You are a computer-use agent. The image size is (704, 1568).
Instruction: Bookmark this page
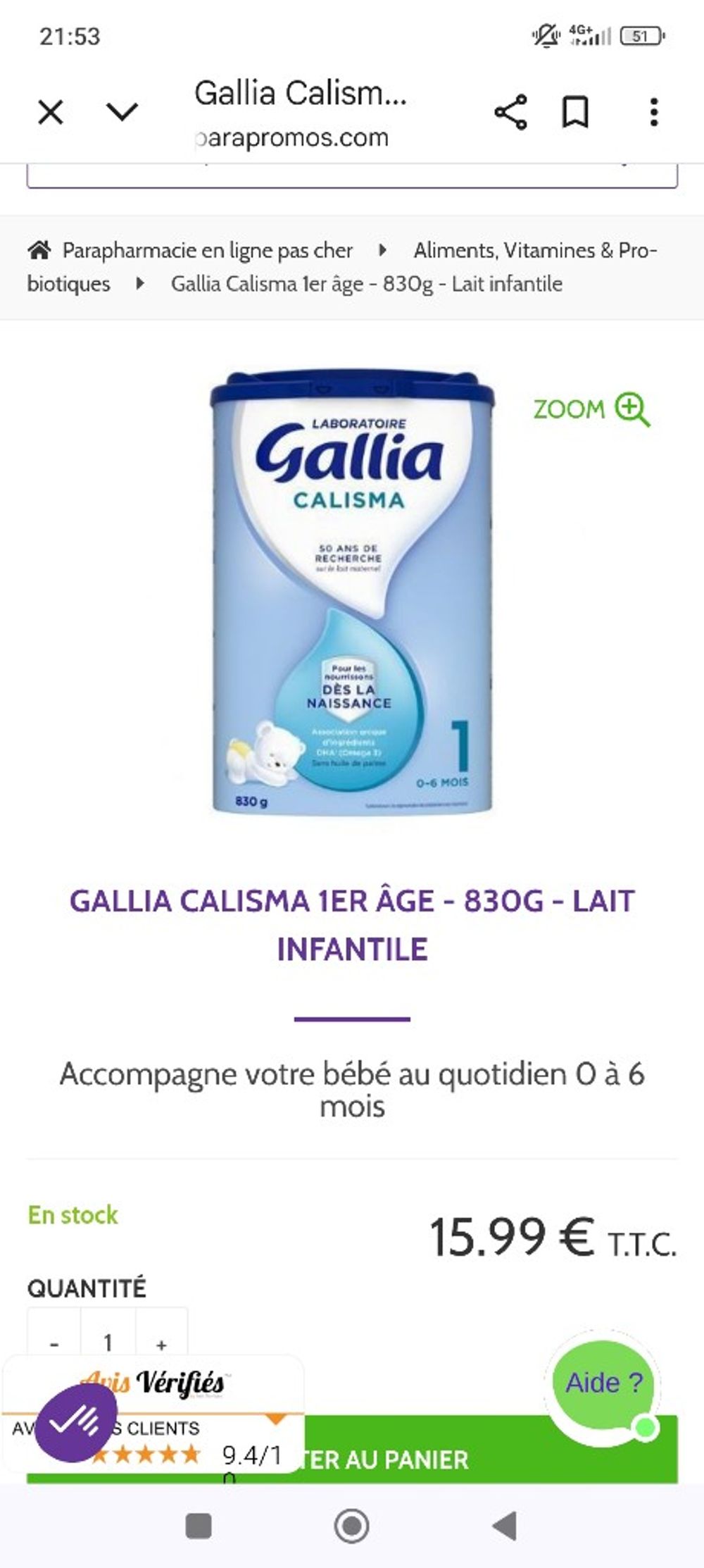(575, 112)
